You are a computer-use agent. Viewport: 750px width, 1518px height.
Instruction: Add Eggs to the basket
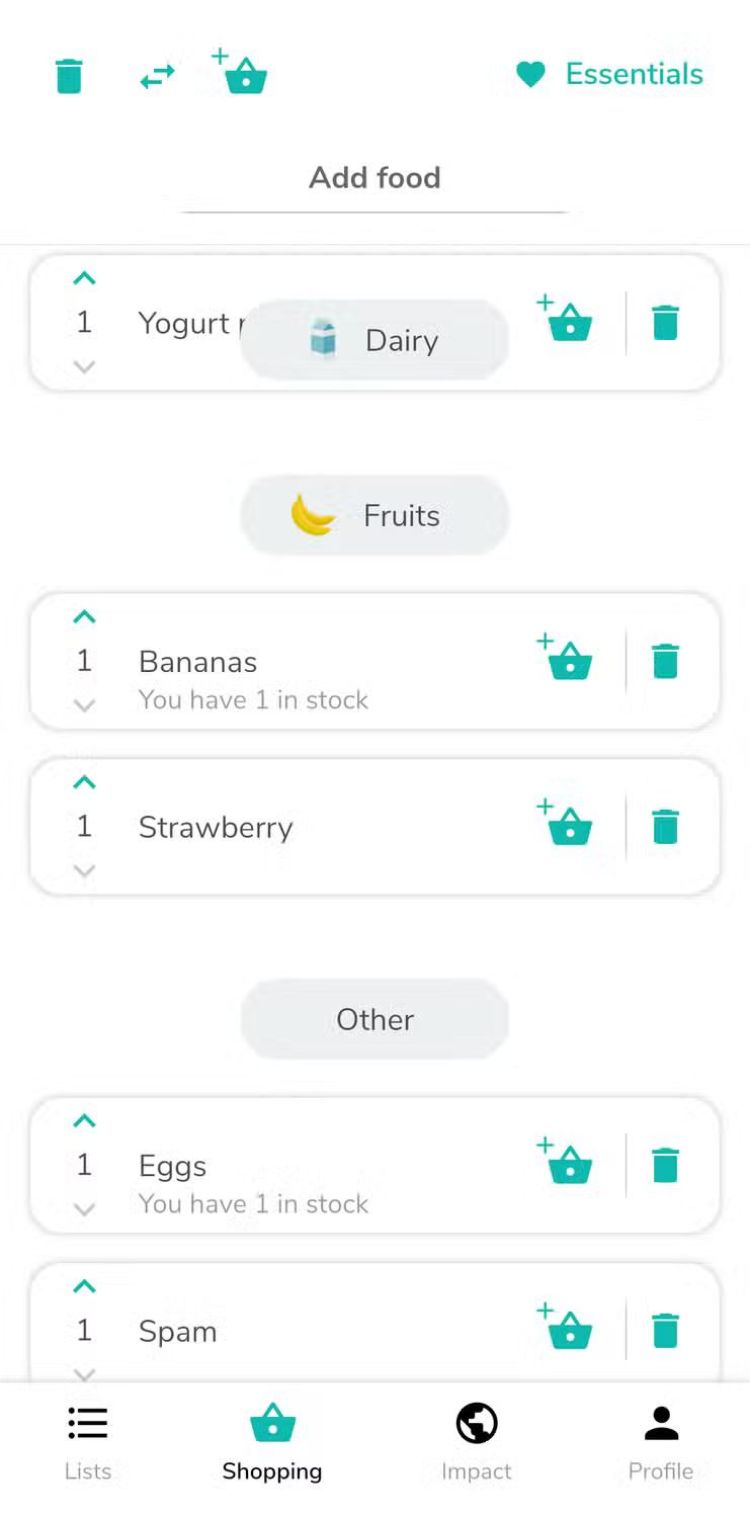(x=567, y=1163)
